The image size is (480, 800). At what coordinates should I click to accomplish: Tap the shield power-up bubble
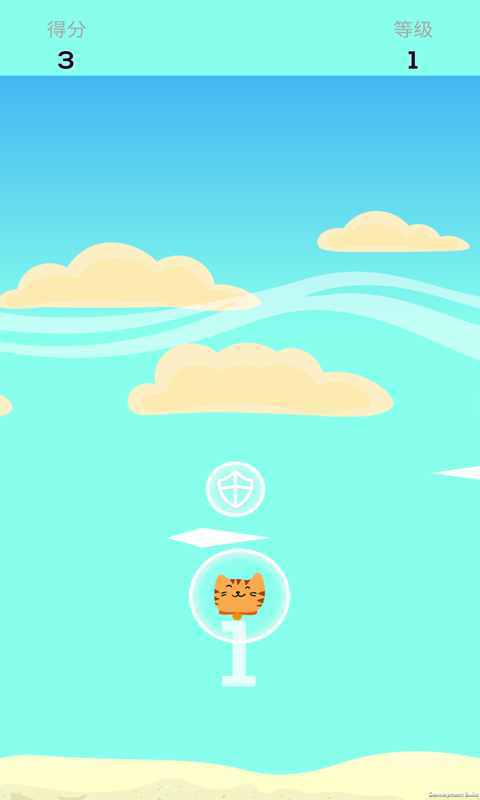(235, 489)
